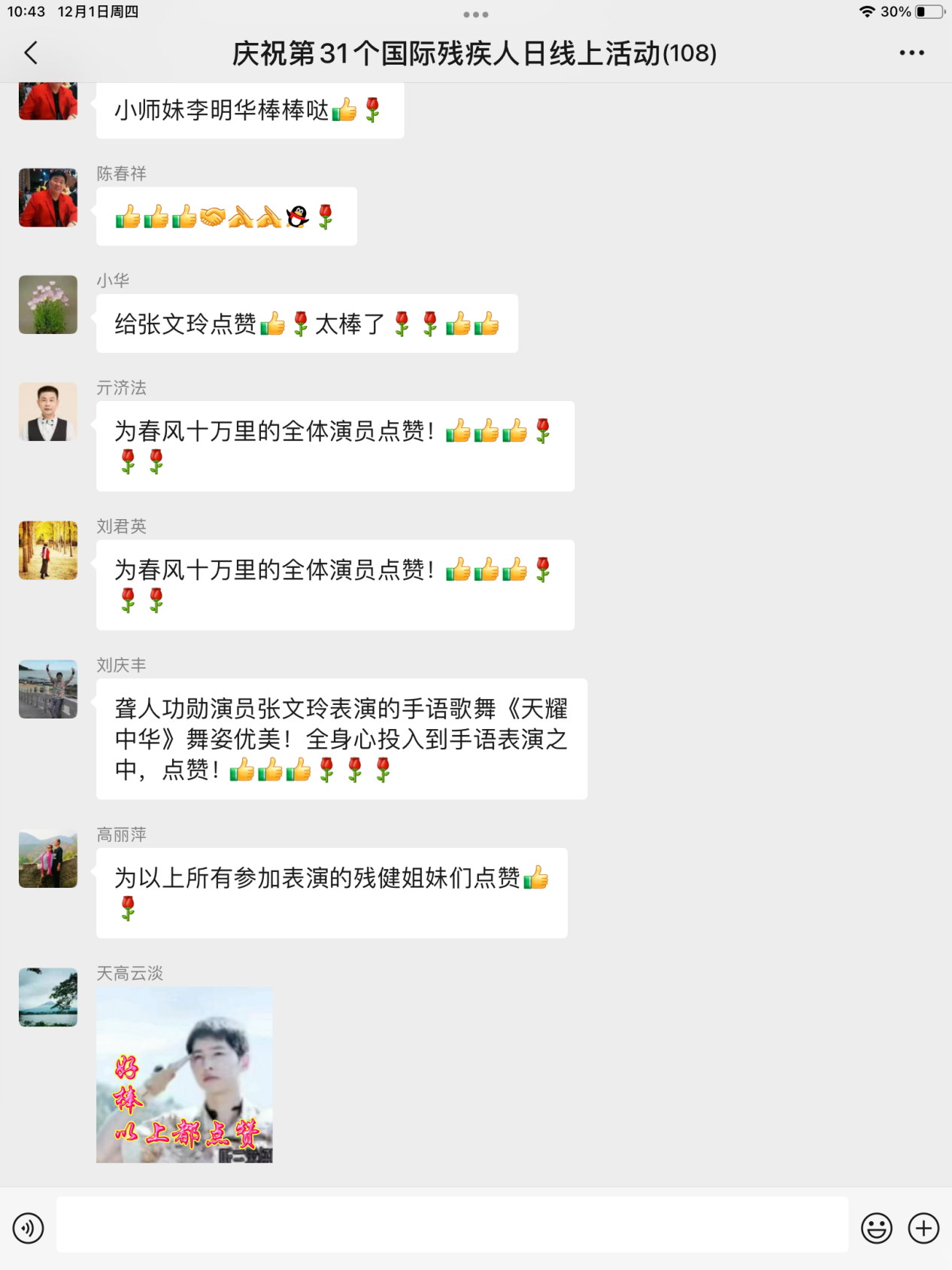Image resolution: width=952 pixels, height=1270 pixels.
Task: Open the plus attachments menu
Action: point(923,1229)
